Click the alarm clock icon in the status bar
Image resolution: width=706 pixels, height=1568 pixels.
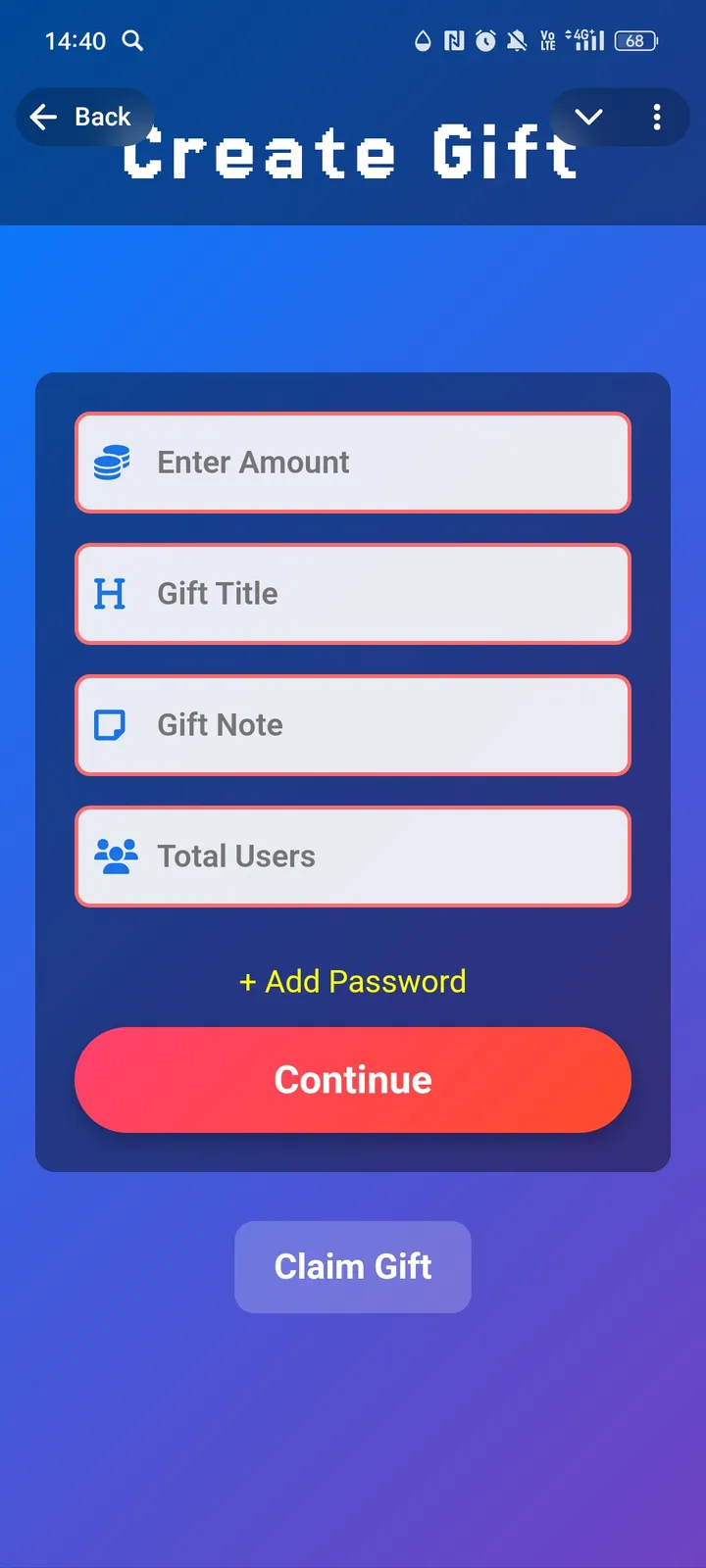pos(484,40)
